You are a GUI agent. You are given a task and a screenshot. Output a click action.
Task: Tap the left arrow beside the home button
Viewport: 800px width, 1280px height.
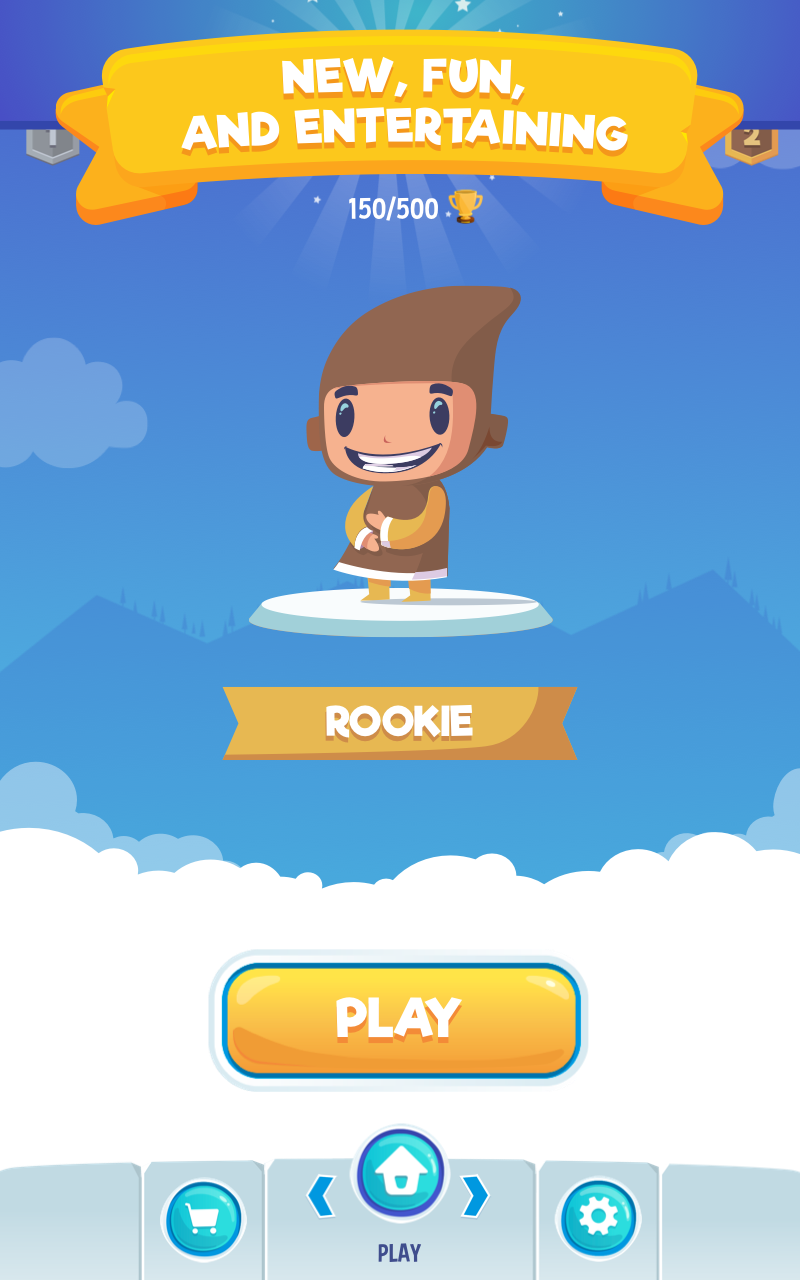coord(320,1196)
